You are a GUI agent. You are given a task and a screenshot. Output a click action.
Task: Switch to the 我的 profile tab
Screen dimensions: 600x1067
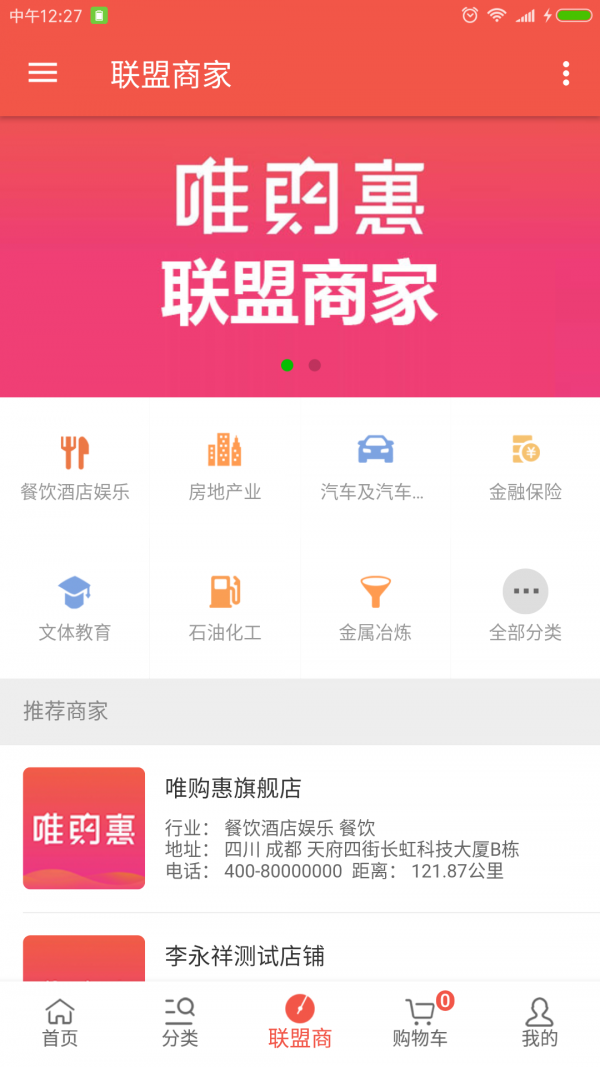click(540, 1023)
